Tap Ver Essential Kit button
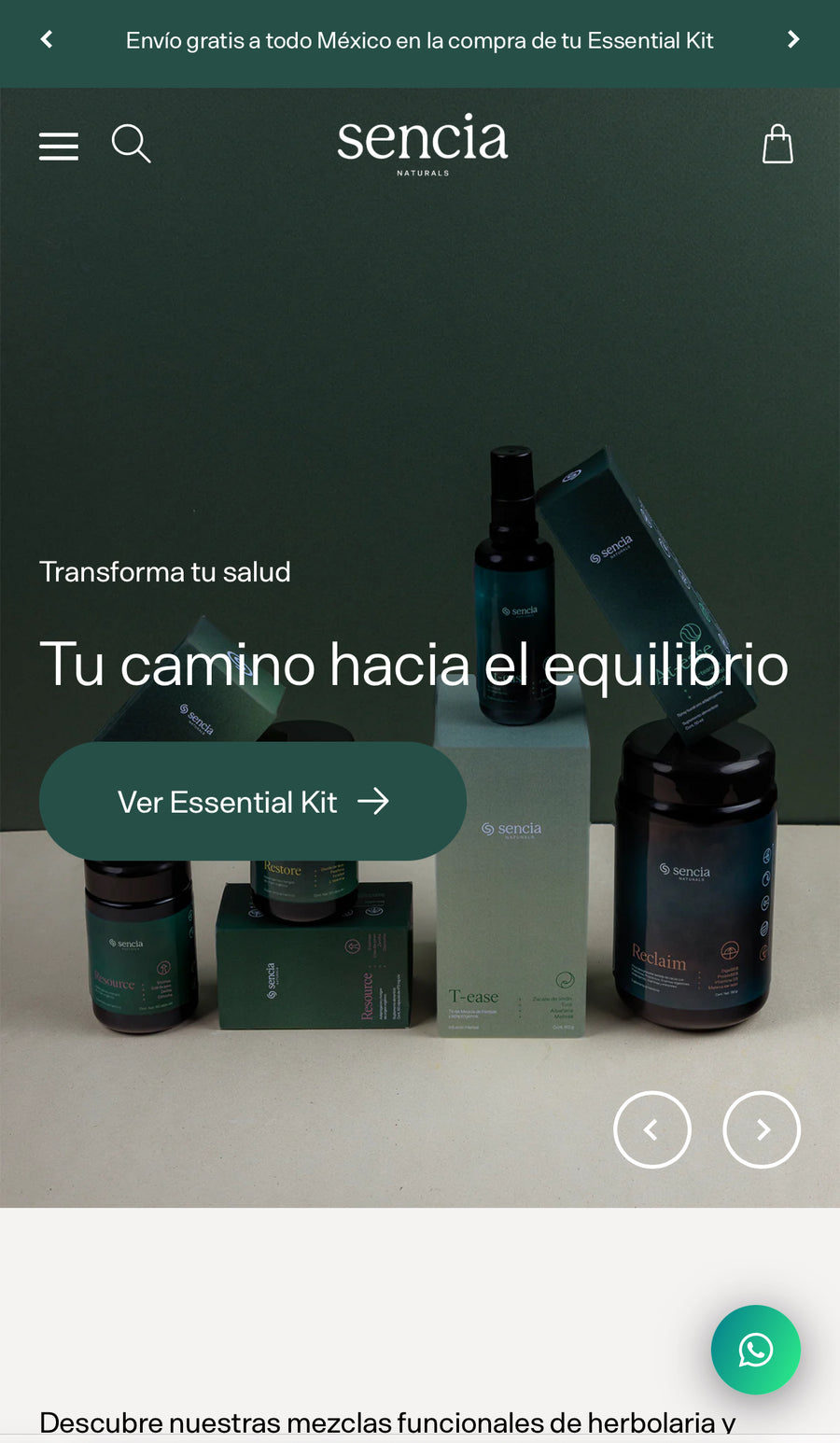The image size is (840, 1443). [x=253, y=801]
